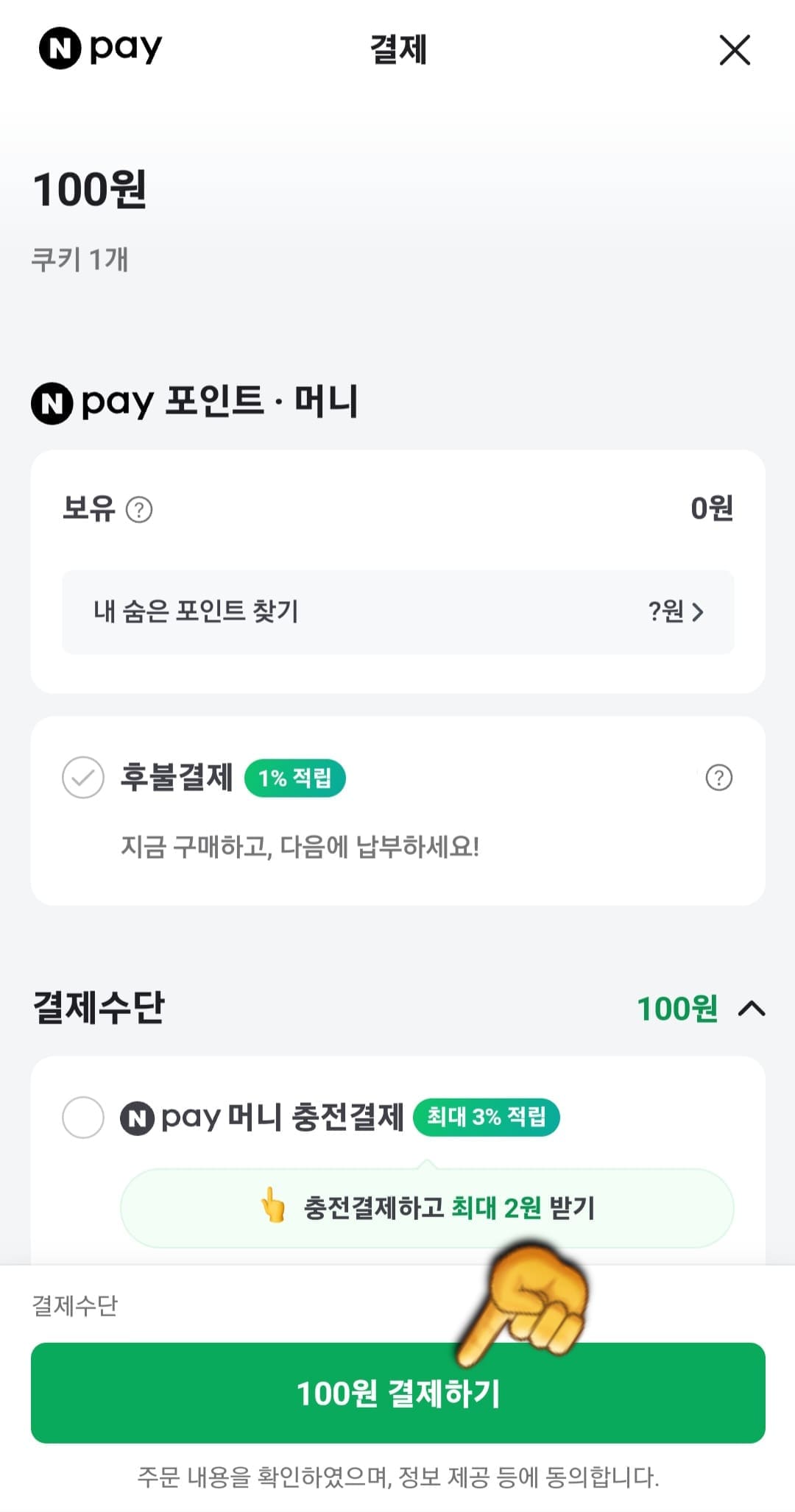Open 내 숨은 포인트 찾기 via its arrow

coord(699,612)
